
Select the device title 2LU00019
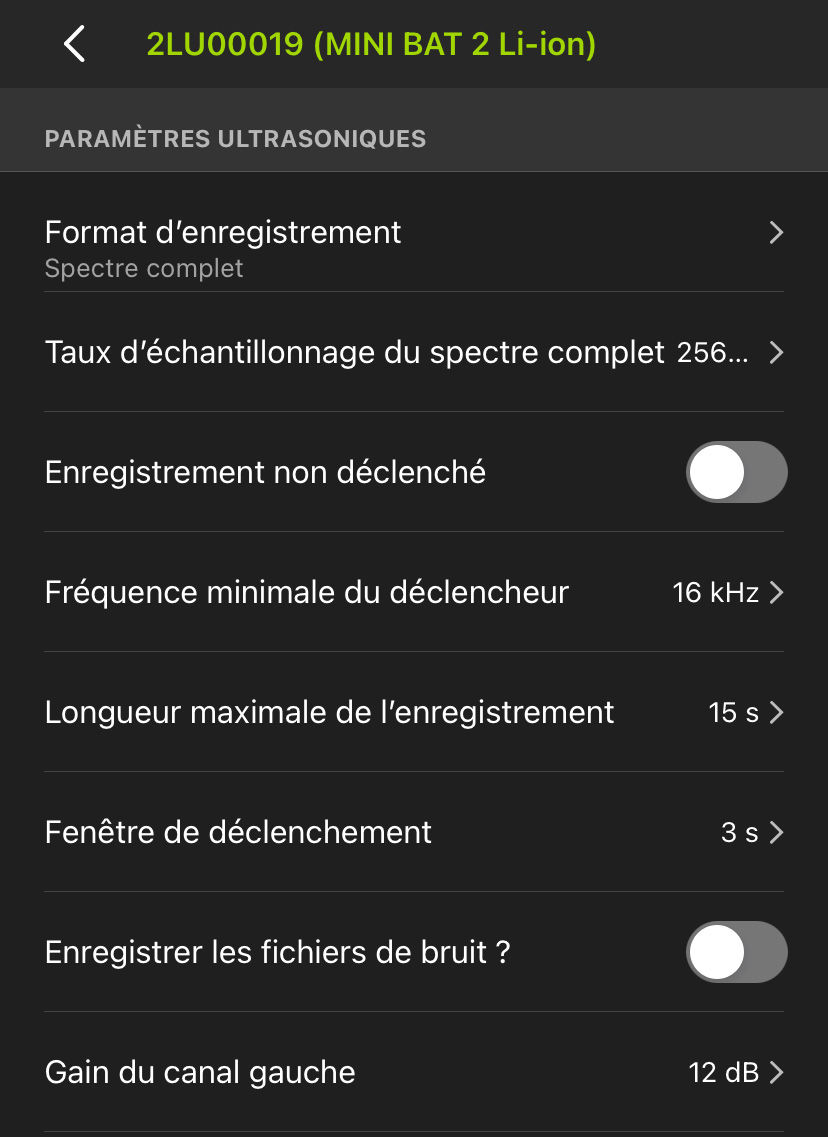coord(370,44)
